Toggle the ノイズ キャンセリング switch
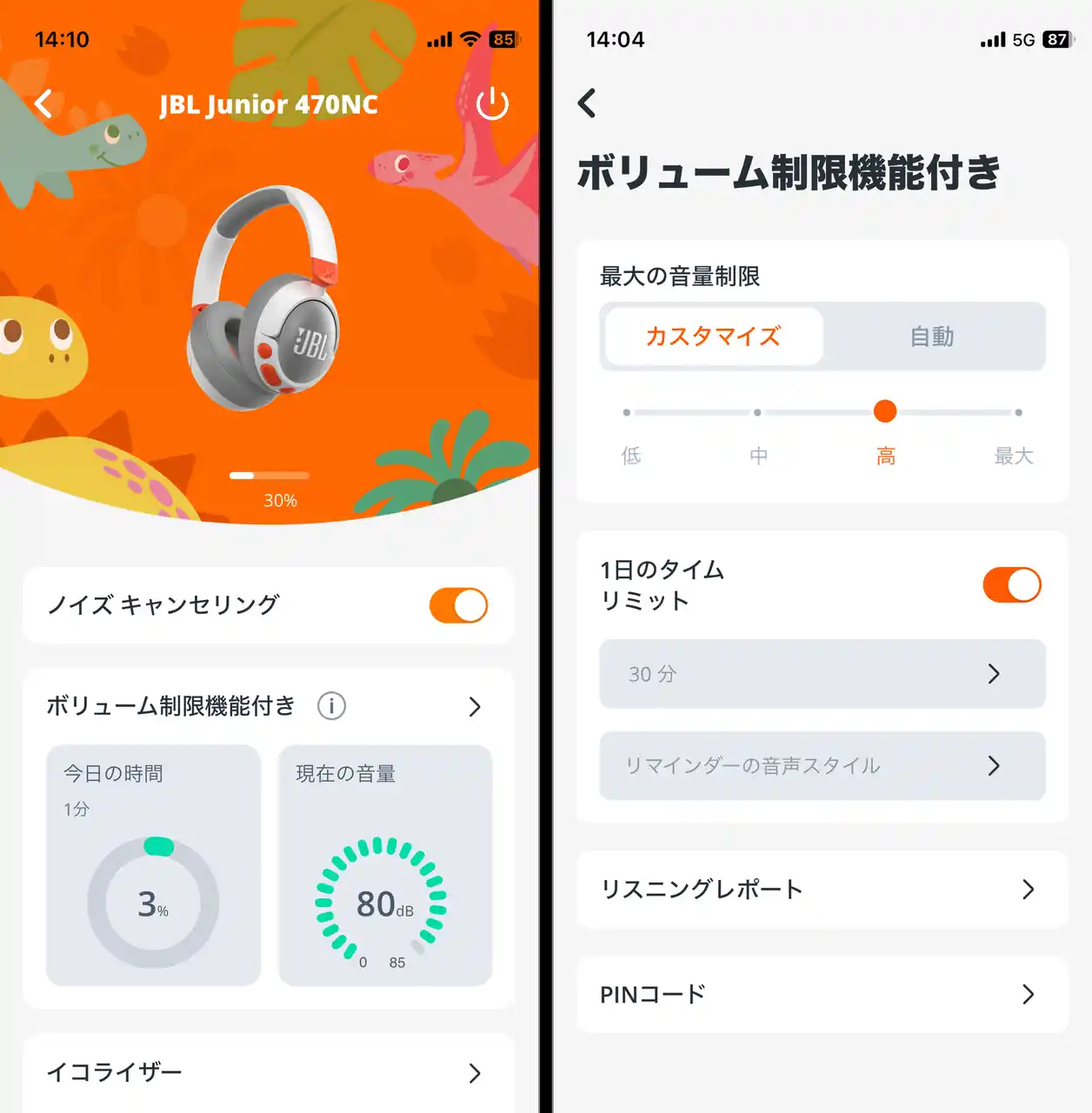Screen dimensions: 1092x1113 click(458, 605)
